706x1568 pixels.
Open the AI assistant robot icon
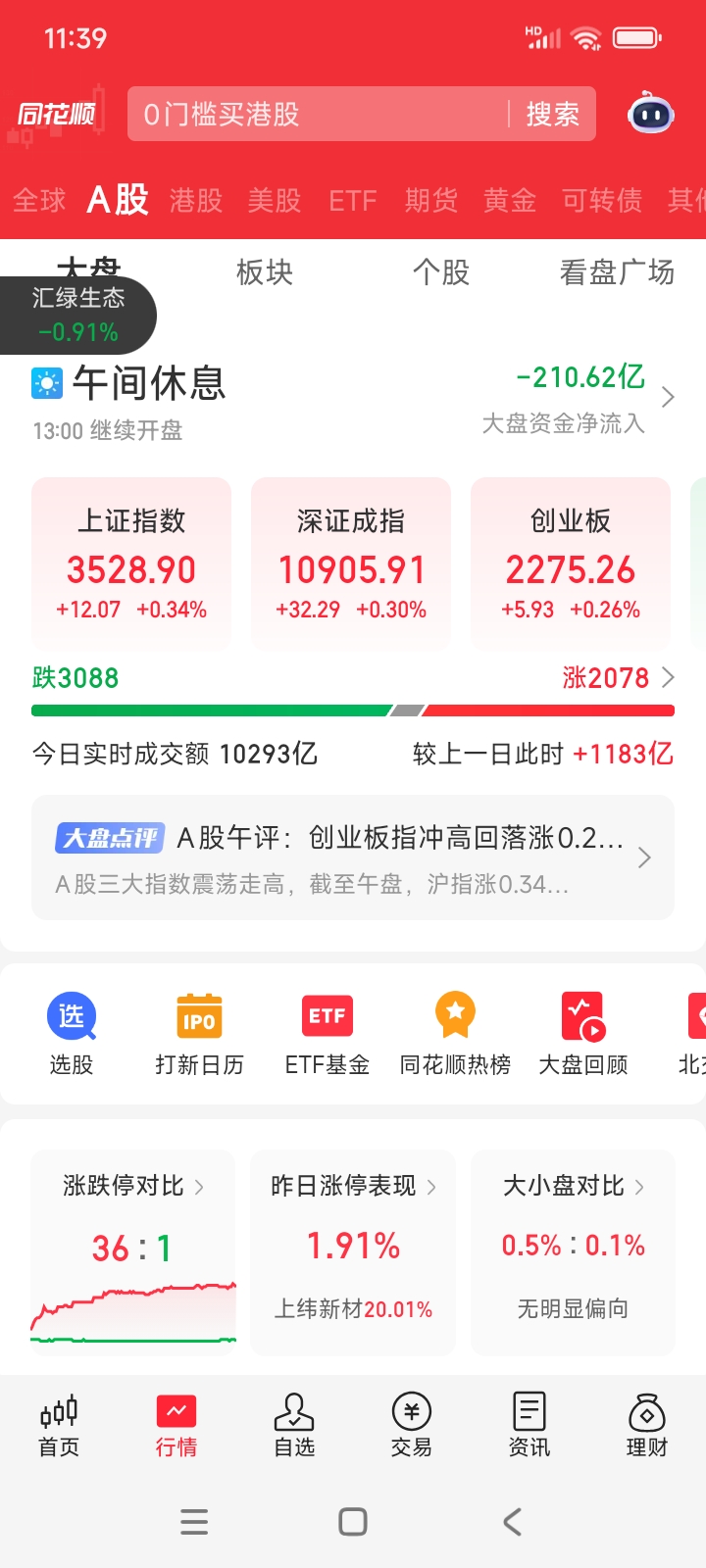[x=649, y=114]
